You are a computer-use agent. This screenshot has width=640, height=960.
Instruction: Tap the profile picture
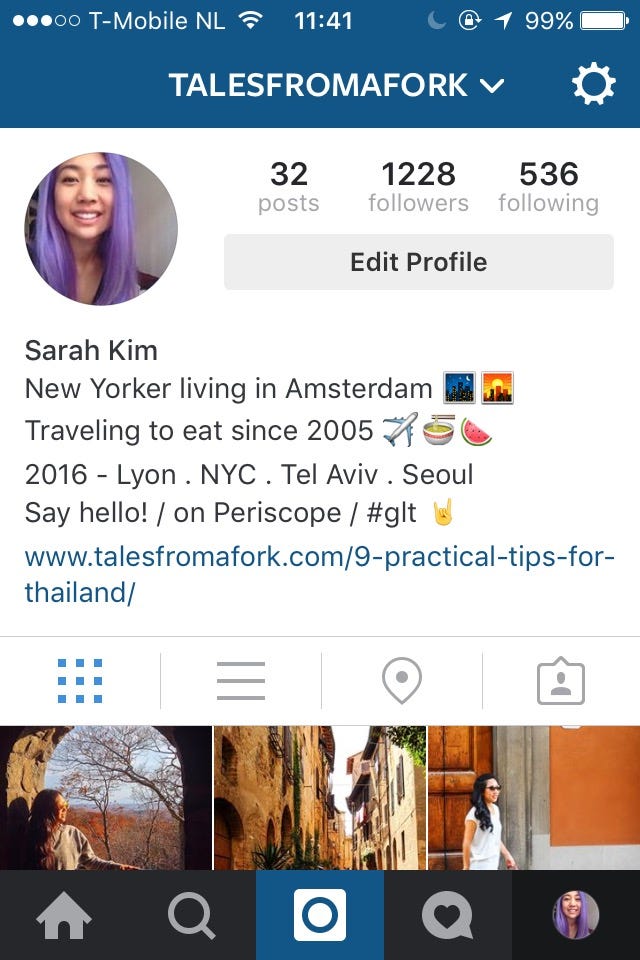101,229
